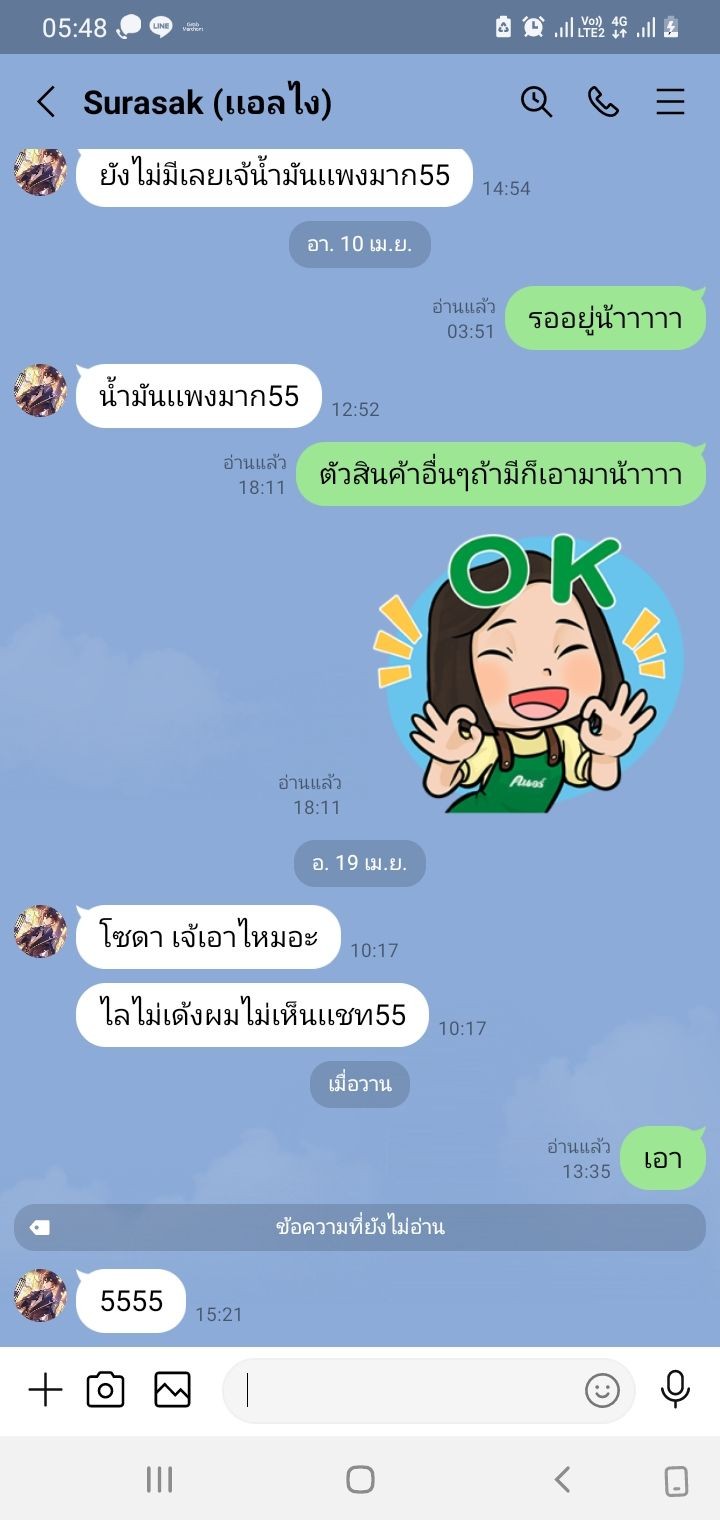The image size is (720, 1520).
Task: Open the photo gallery picker
Action: [172, 1390]
